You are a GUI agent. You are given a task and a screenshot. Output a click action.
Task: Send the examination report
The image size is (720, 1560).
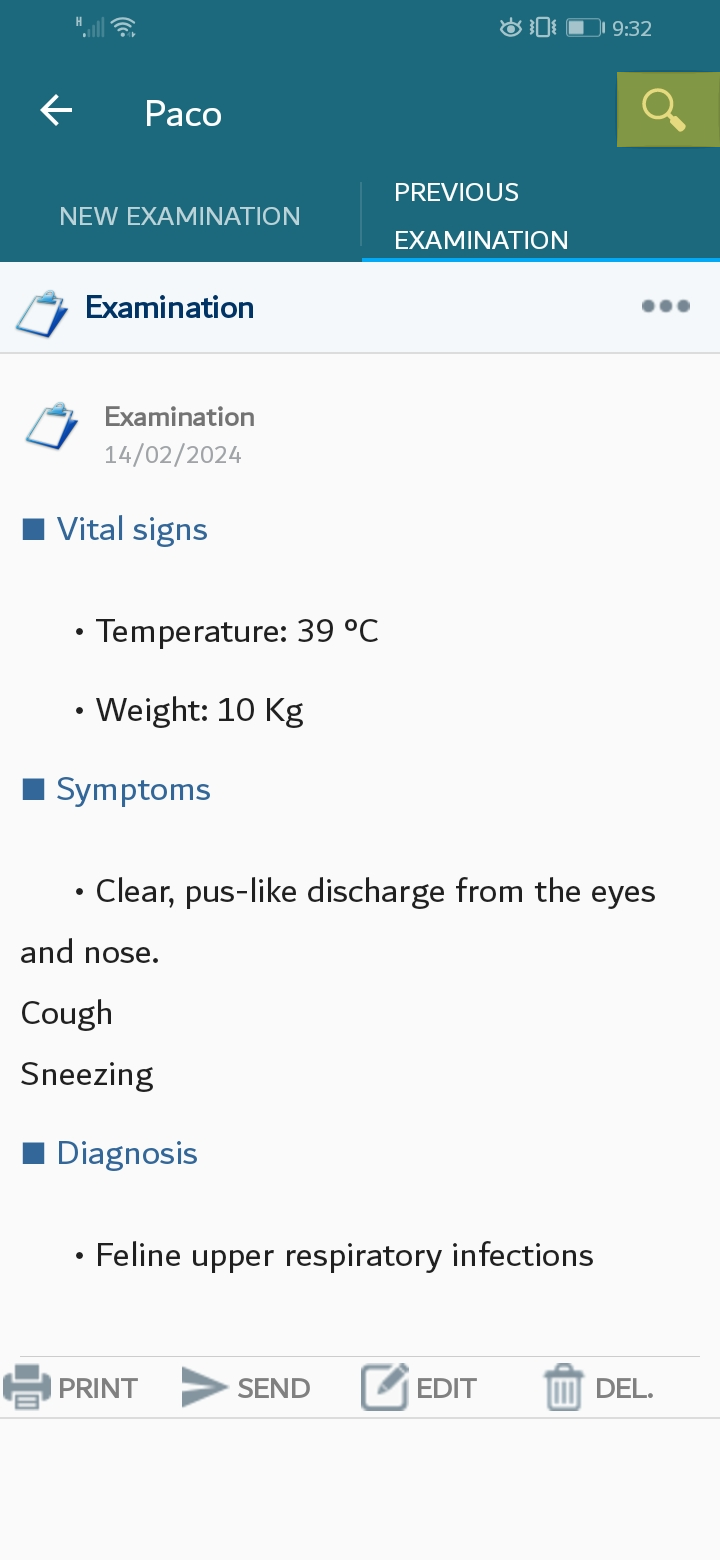coord(246,1388)
